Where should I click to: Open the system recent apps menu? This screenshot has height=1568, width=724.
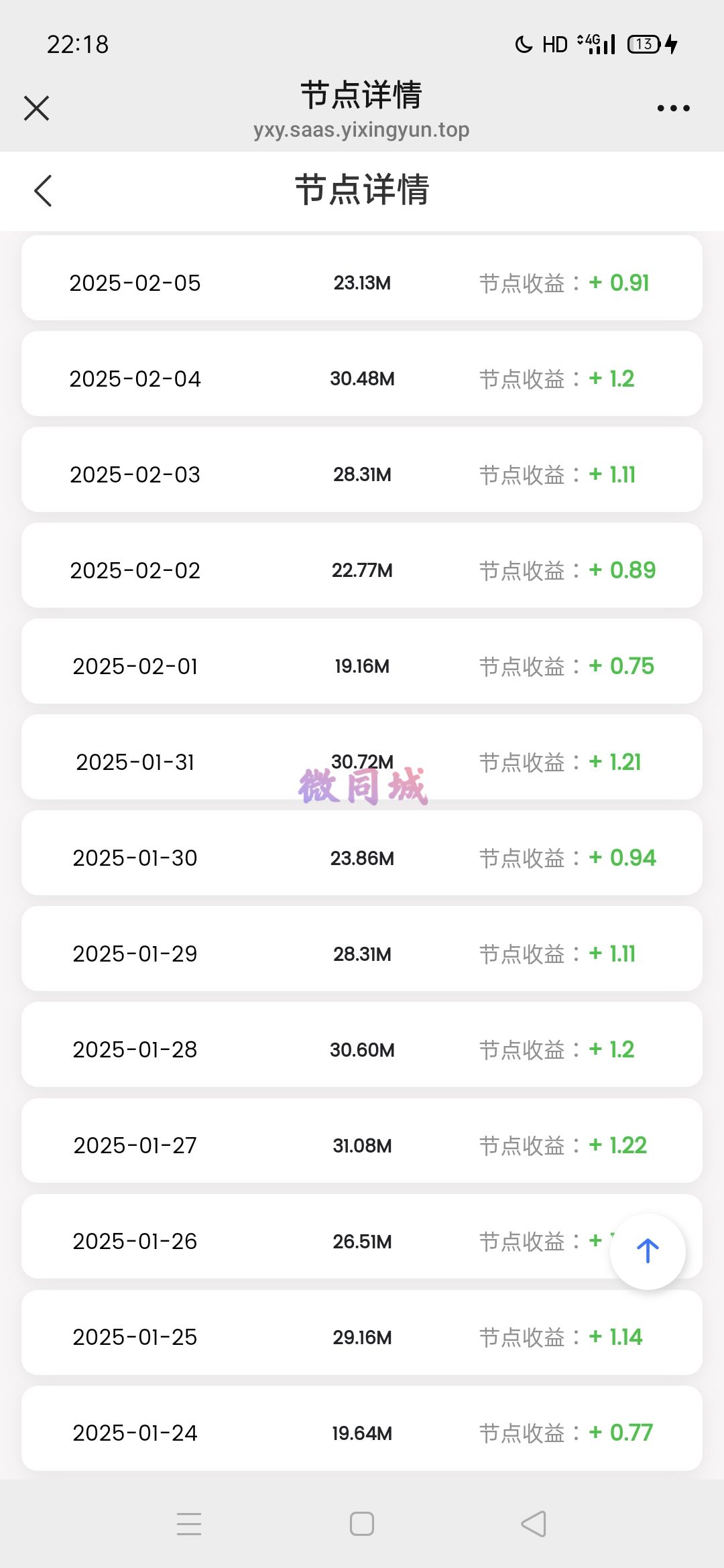(x=189, y=1524)
